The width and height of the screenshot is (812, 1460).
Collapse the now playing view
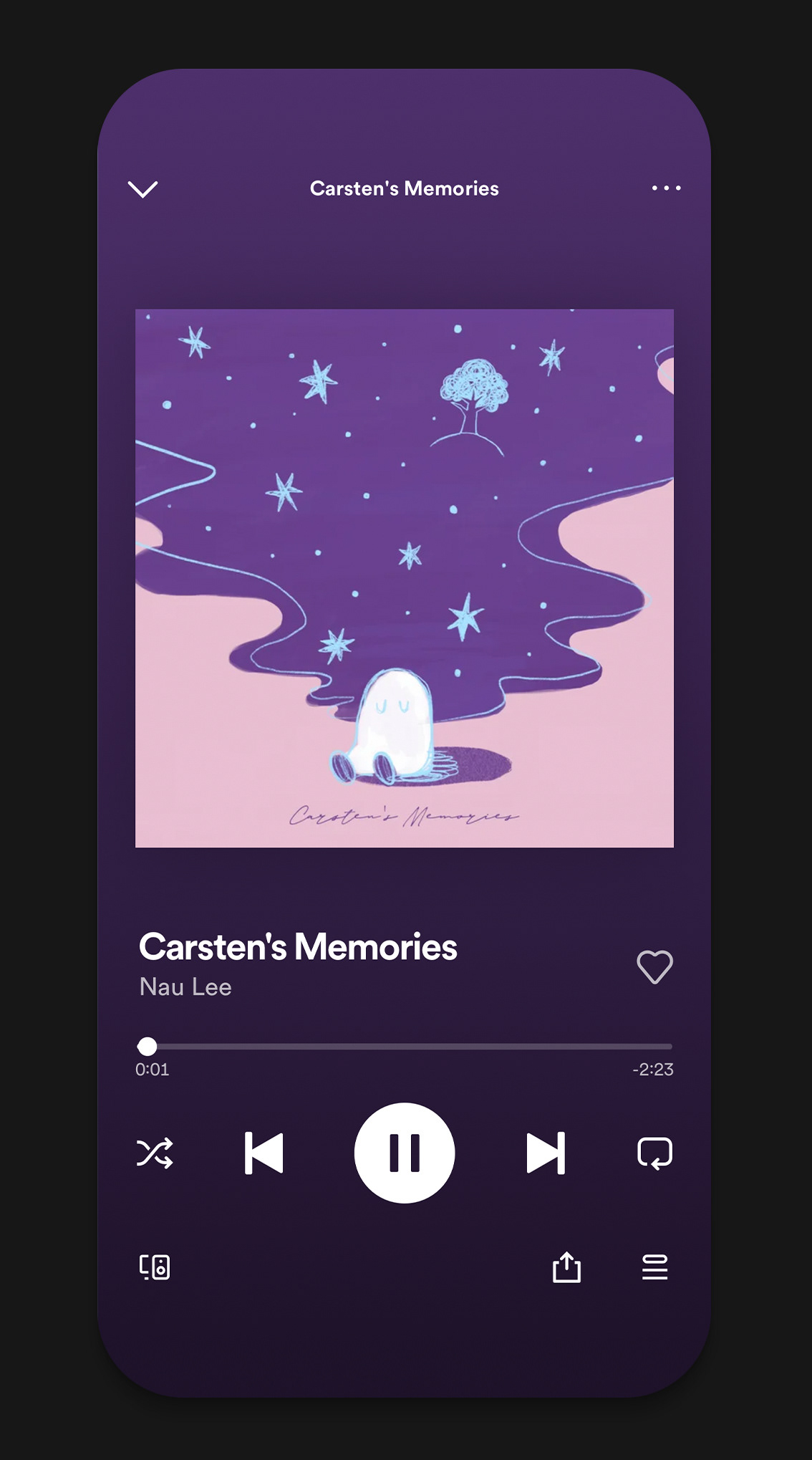(142, 189)
